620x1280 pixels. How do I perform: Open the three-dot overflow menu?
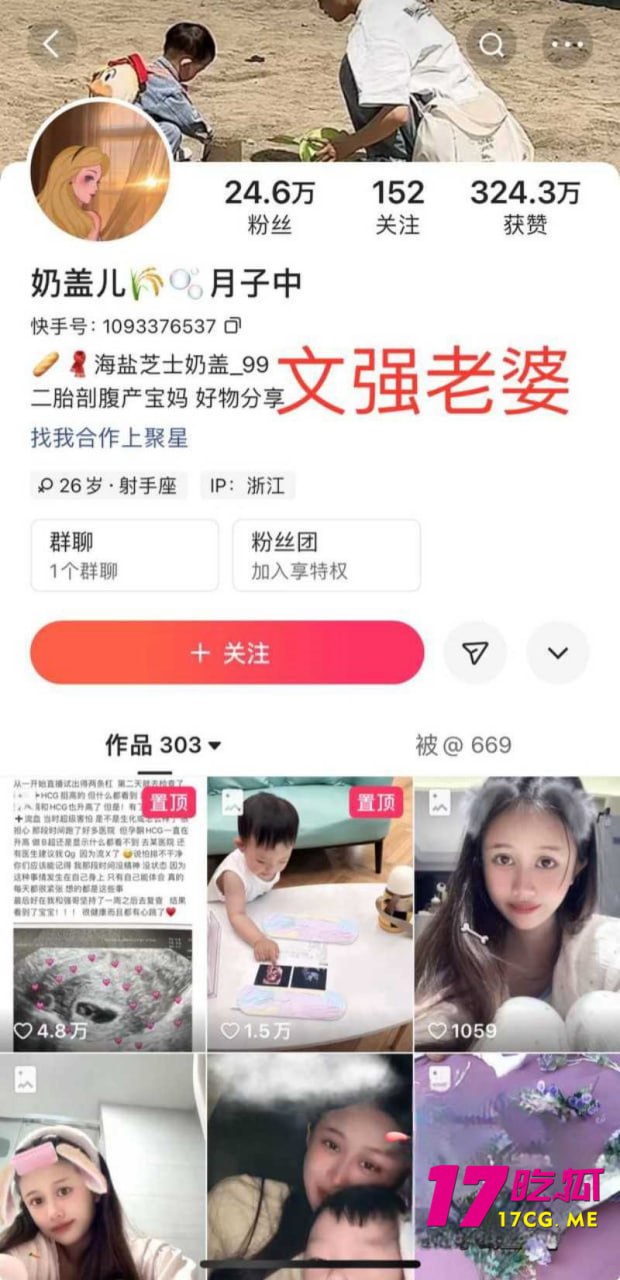567,44
